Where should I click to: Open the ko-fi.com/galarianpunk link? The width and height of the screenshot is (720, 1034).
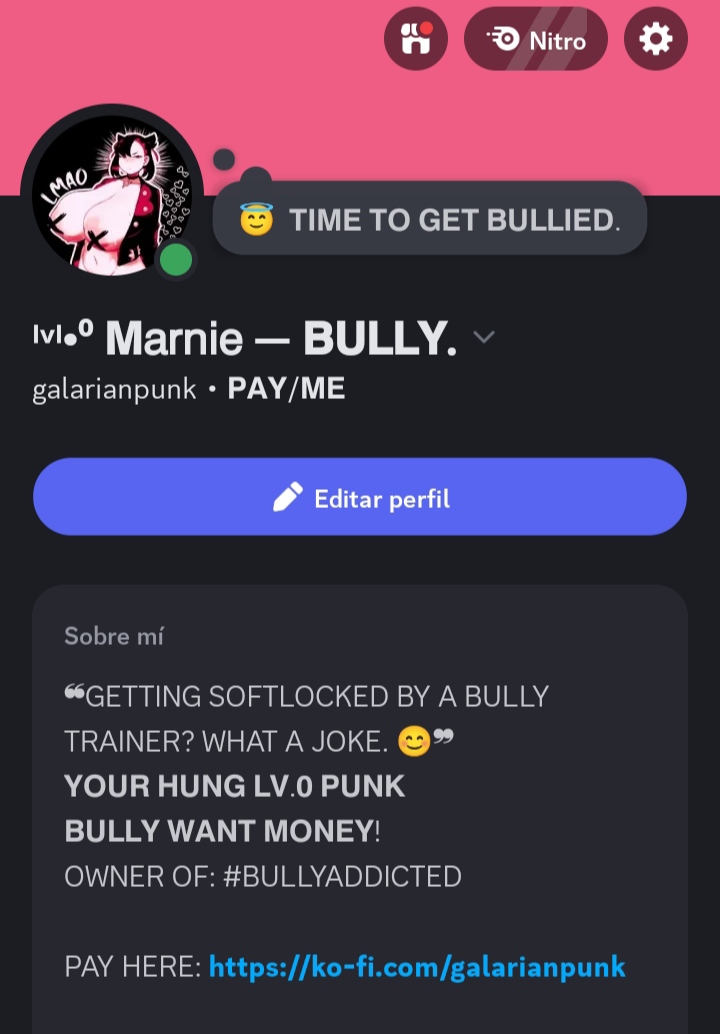417,967
